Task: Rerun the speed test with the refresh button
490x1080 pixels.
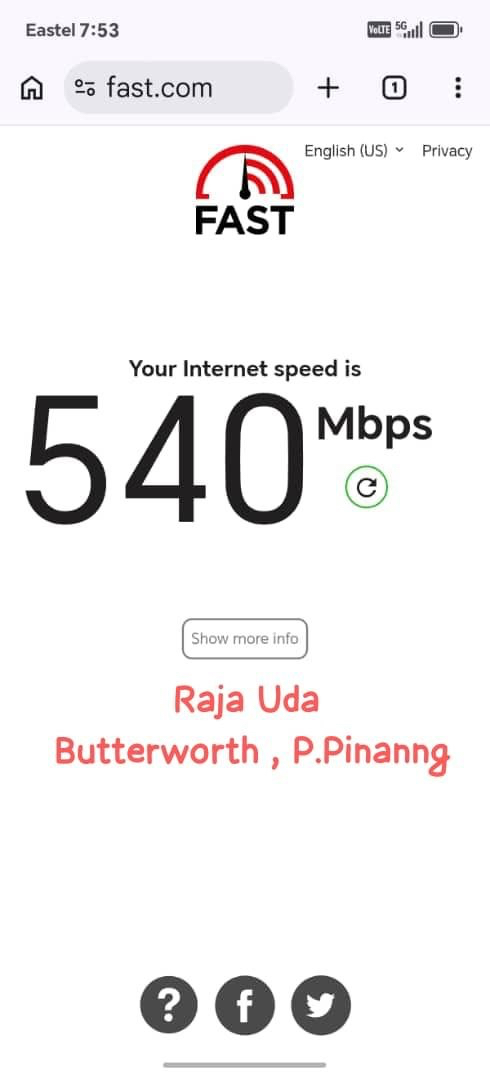Action: click(366, 488)
